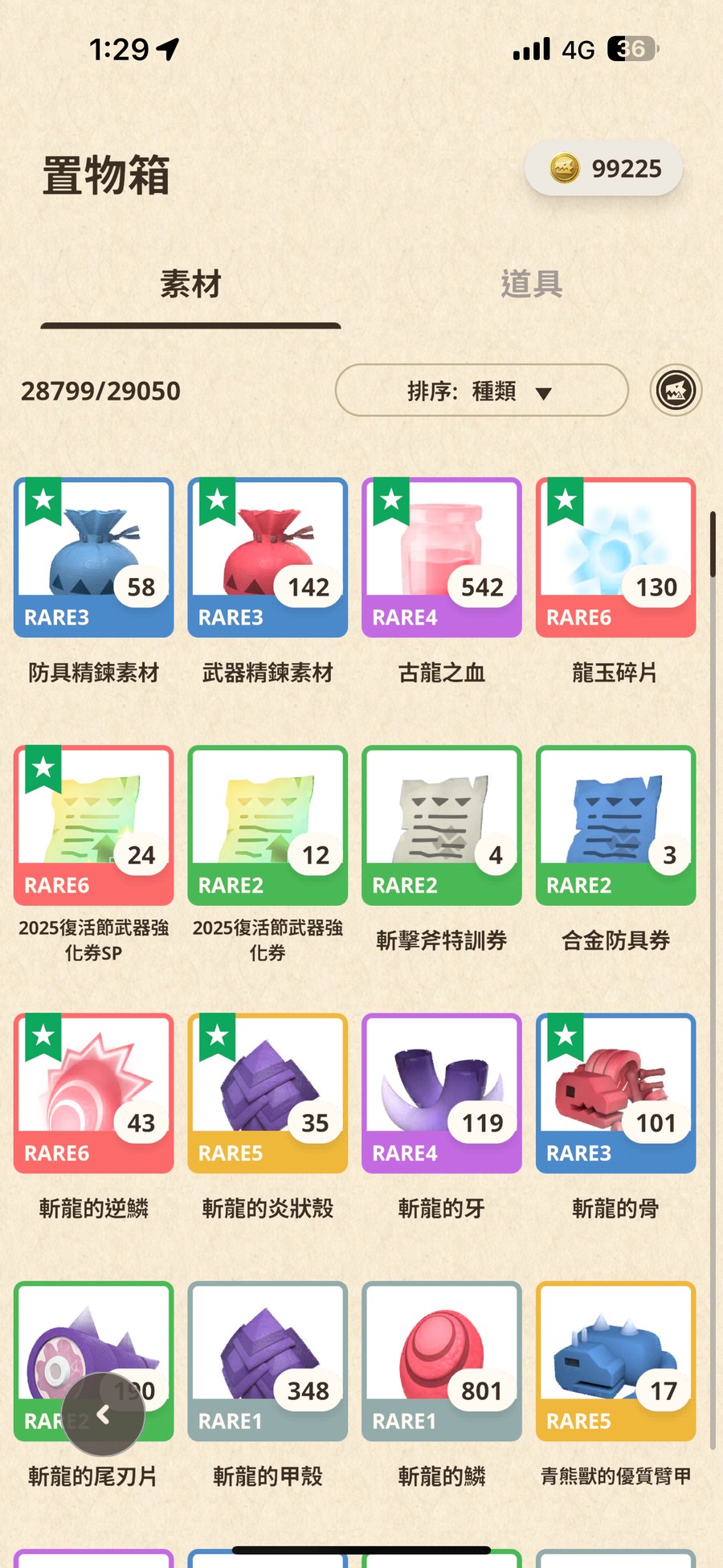
Task: Go back with the floating back arrow
Action: click(x=103, y=1414)
